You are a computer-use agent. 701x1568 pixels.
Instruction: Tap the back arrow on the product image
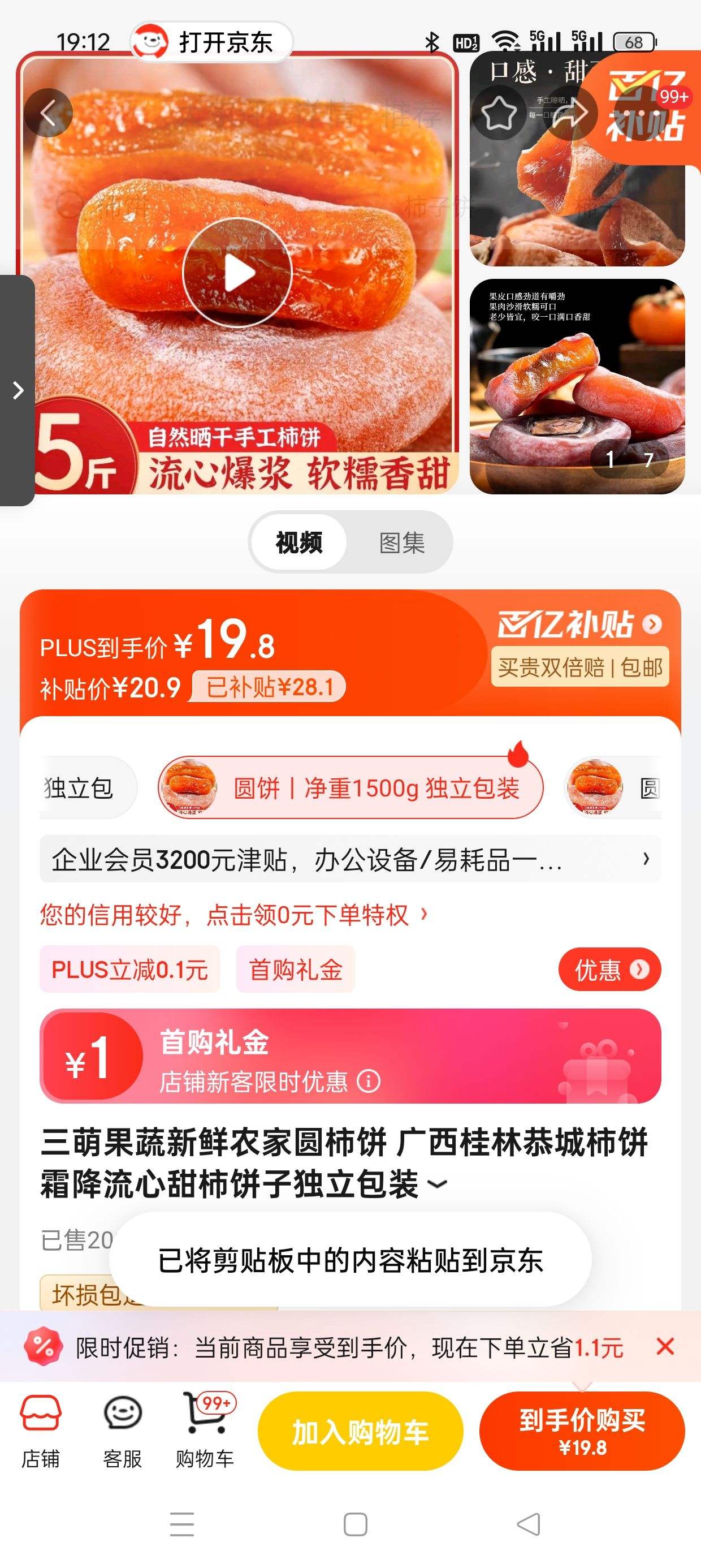point(49,113)
